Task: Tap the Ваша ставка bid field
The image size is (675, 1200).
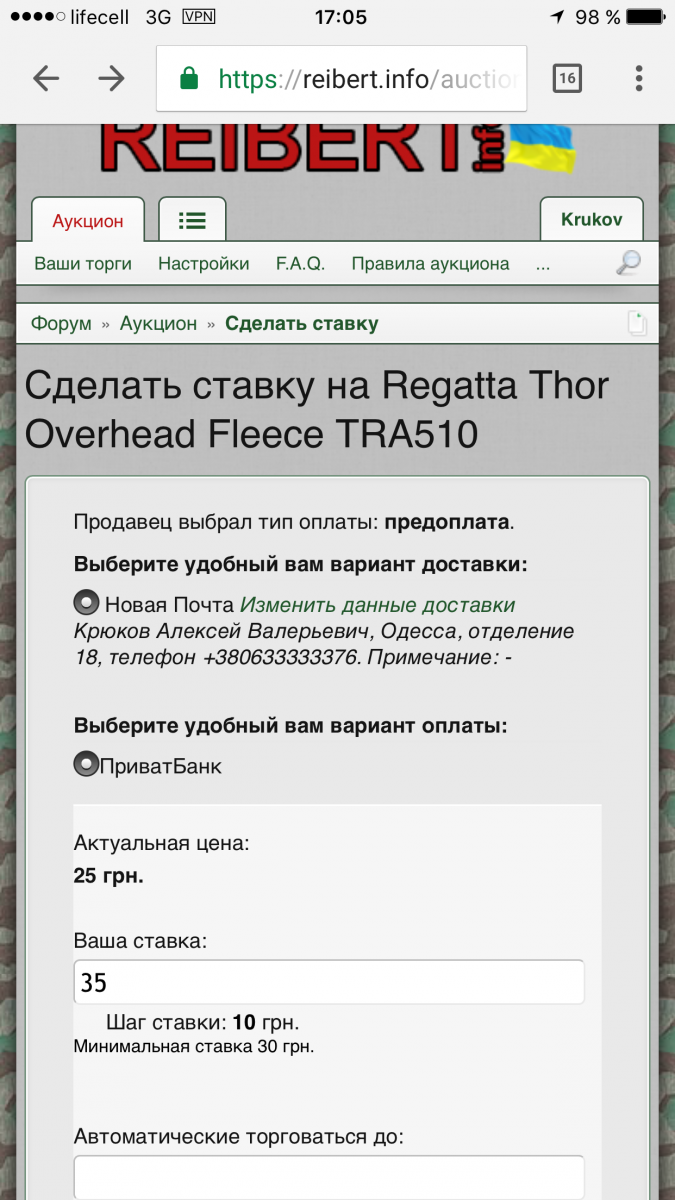Action: (329, 983)
